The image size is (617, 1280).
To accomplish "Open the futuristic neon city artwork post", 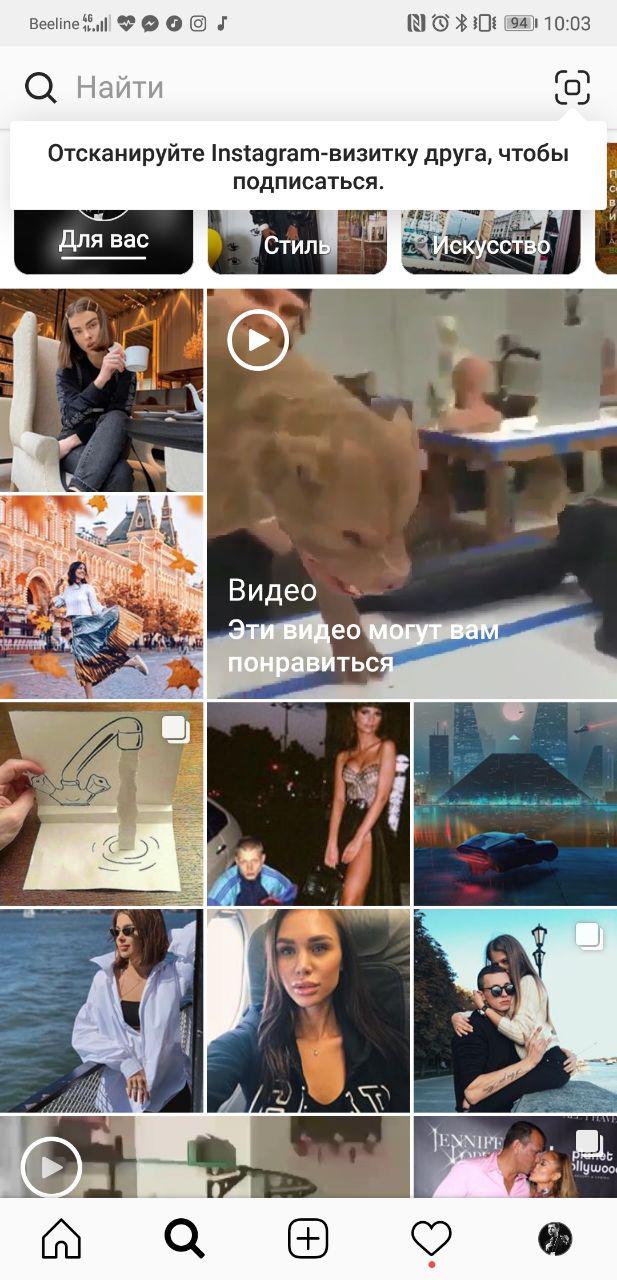I will tap(515, 803).
